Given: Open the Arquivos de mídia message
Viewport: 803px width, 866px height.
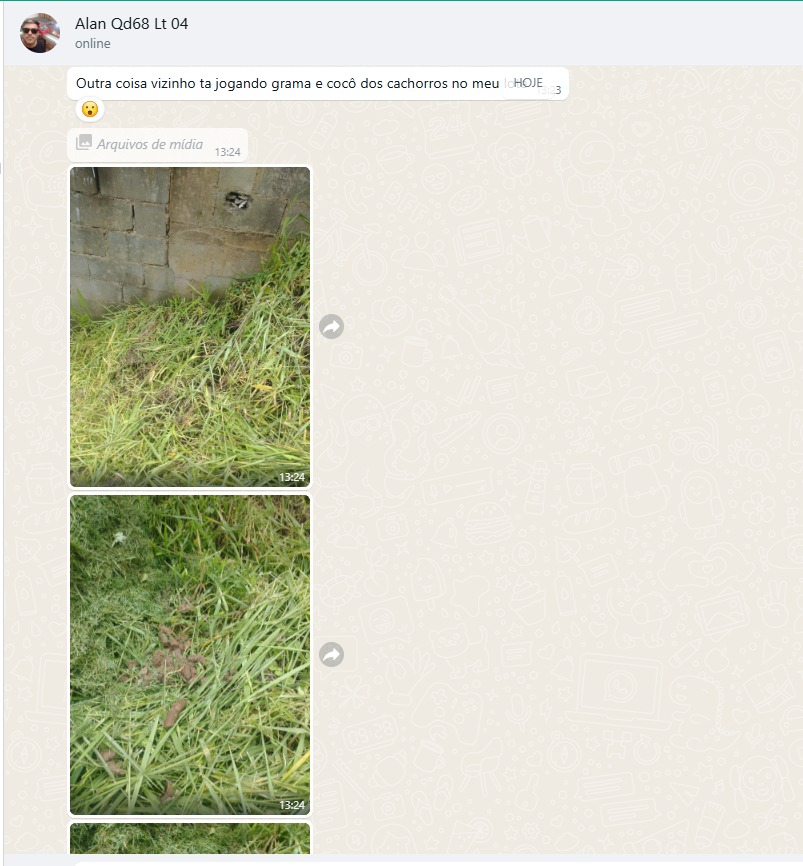Looking at the screenshot, I should click(148, 145).
